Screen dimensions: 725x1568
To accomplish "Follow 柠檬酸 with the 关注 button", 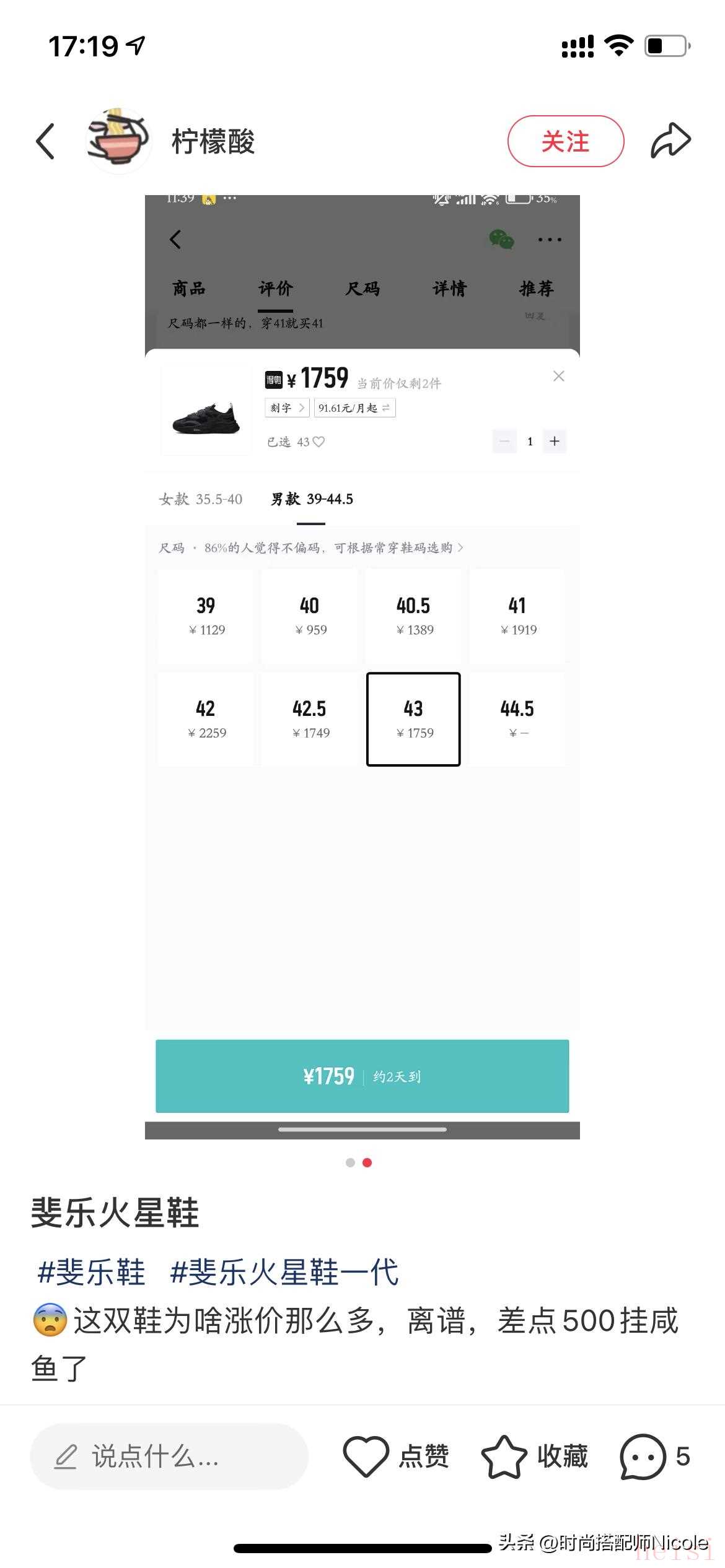I will click(565, 141).
